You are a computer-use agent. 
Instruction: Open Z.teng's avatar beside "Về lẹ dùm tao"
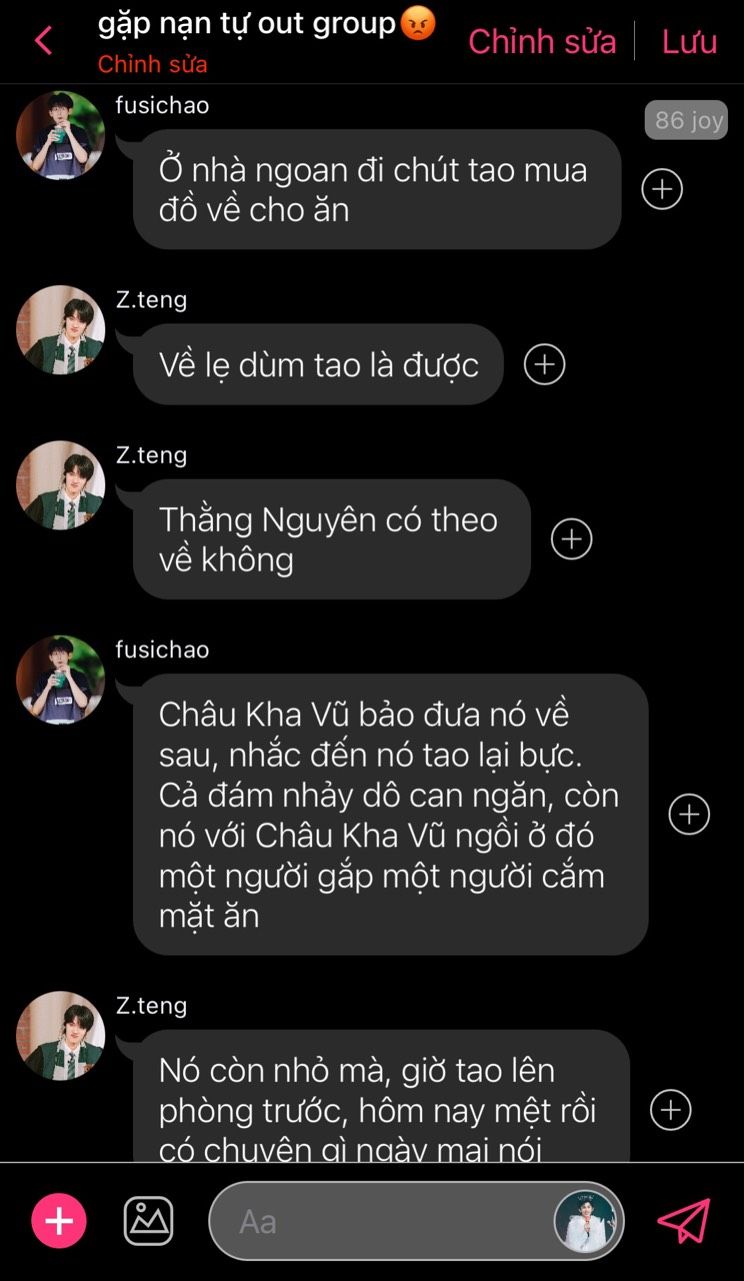[x=60, y=330]
